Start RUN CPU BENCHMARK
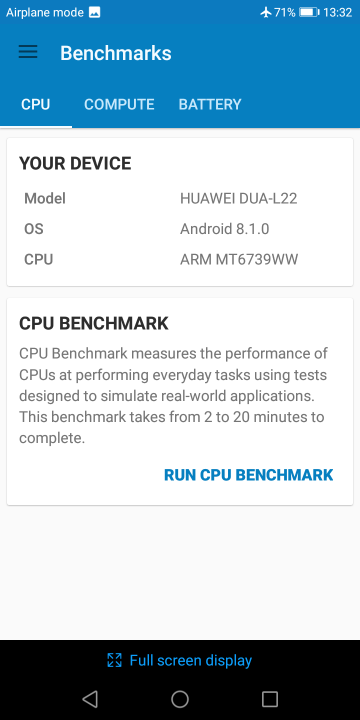 [248, 475]
